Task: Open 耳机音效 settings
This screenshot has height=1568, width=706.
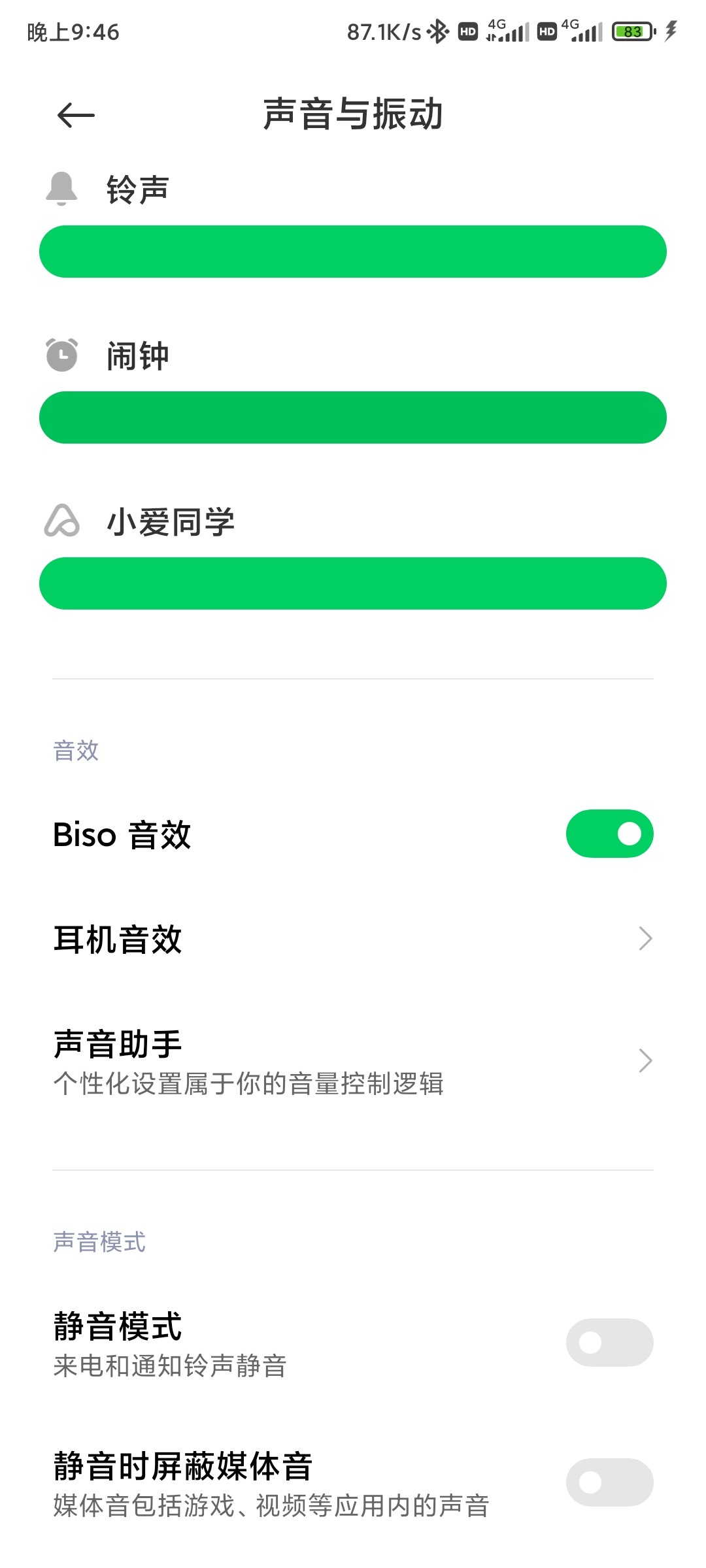Action: 353,939
